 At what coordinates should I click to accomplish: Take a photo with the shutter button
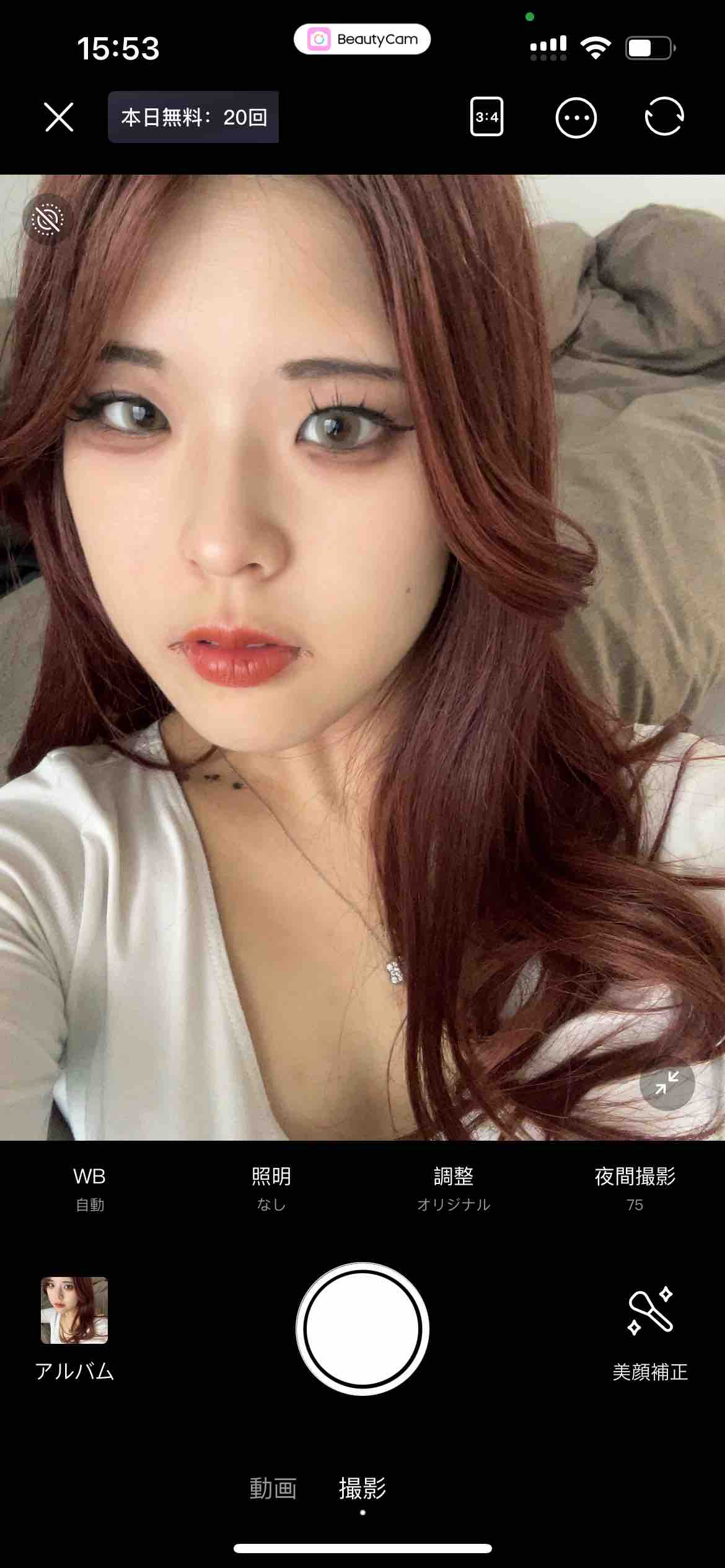[362, 1329]
